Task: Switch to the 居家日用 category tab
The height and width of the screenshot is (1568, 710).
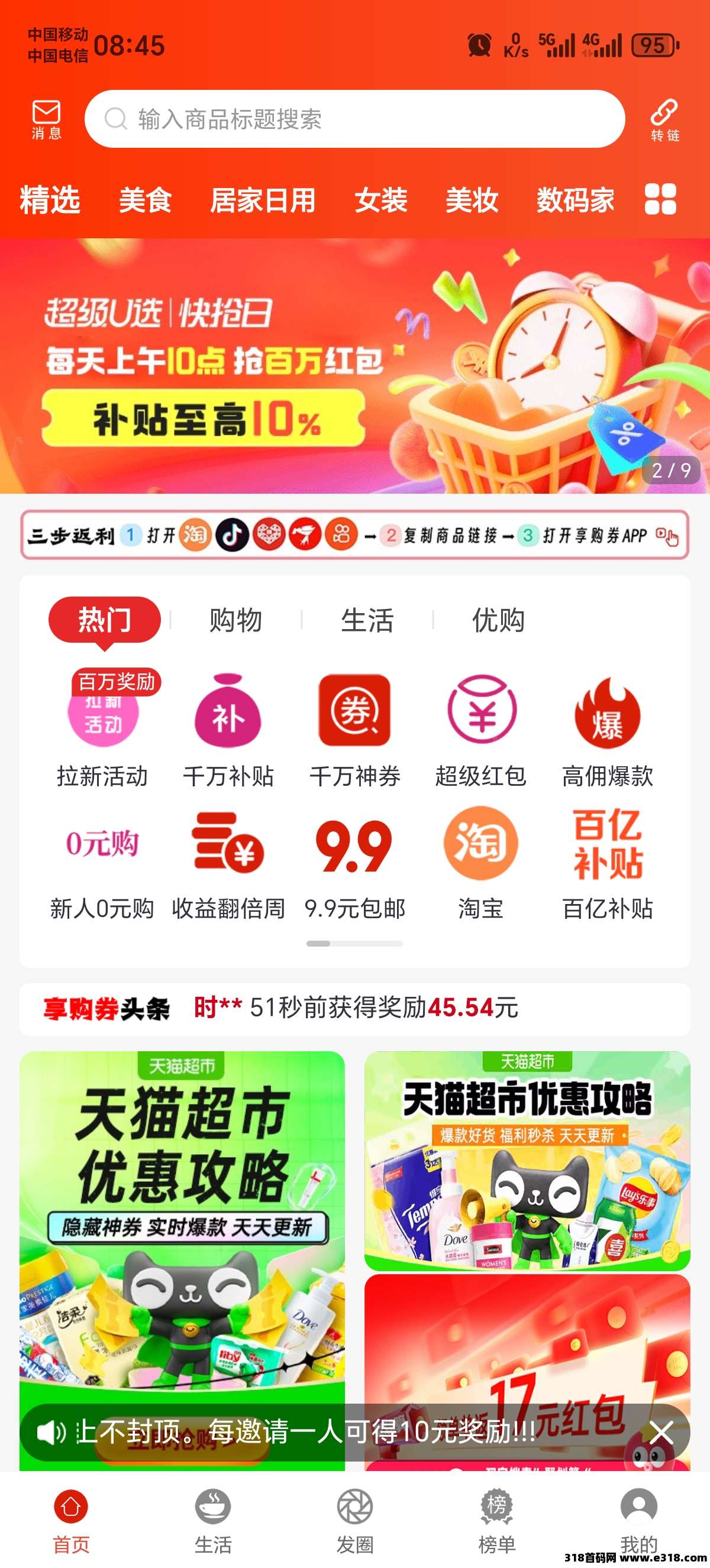Action: [x=263, y=200]
